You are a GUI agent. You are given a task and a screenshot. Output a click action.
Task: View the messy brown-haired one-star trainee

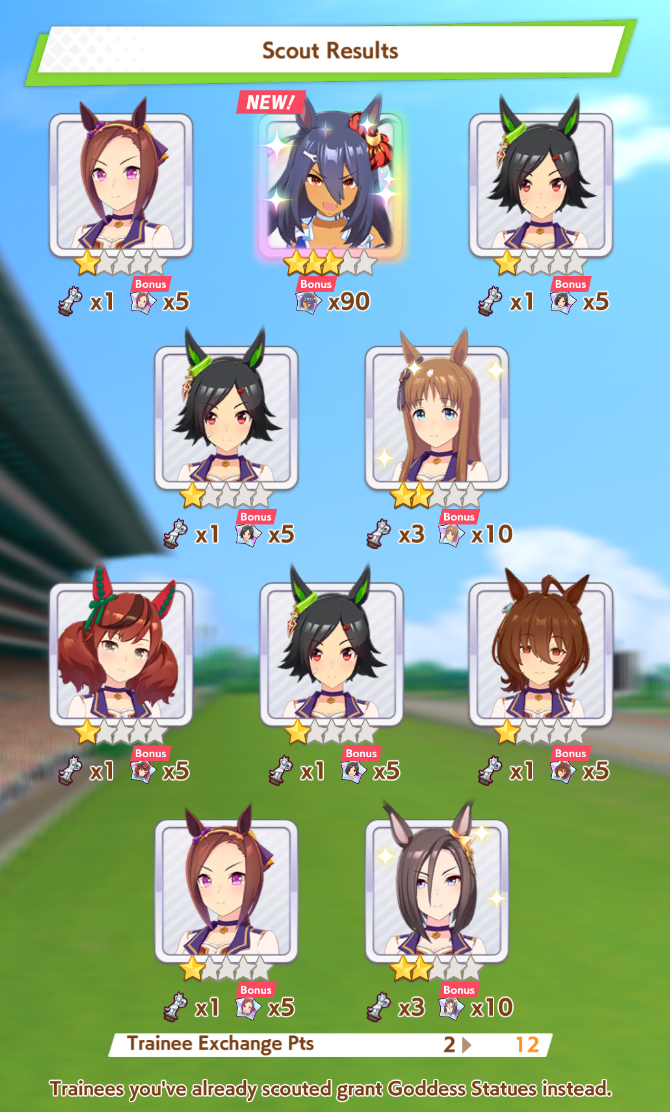point(540,653)
